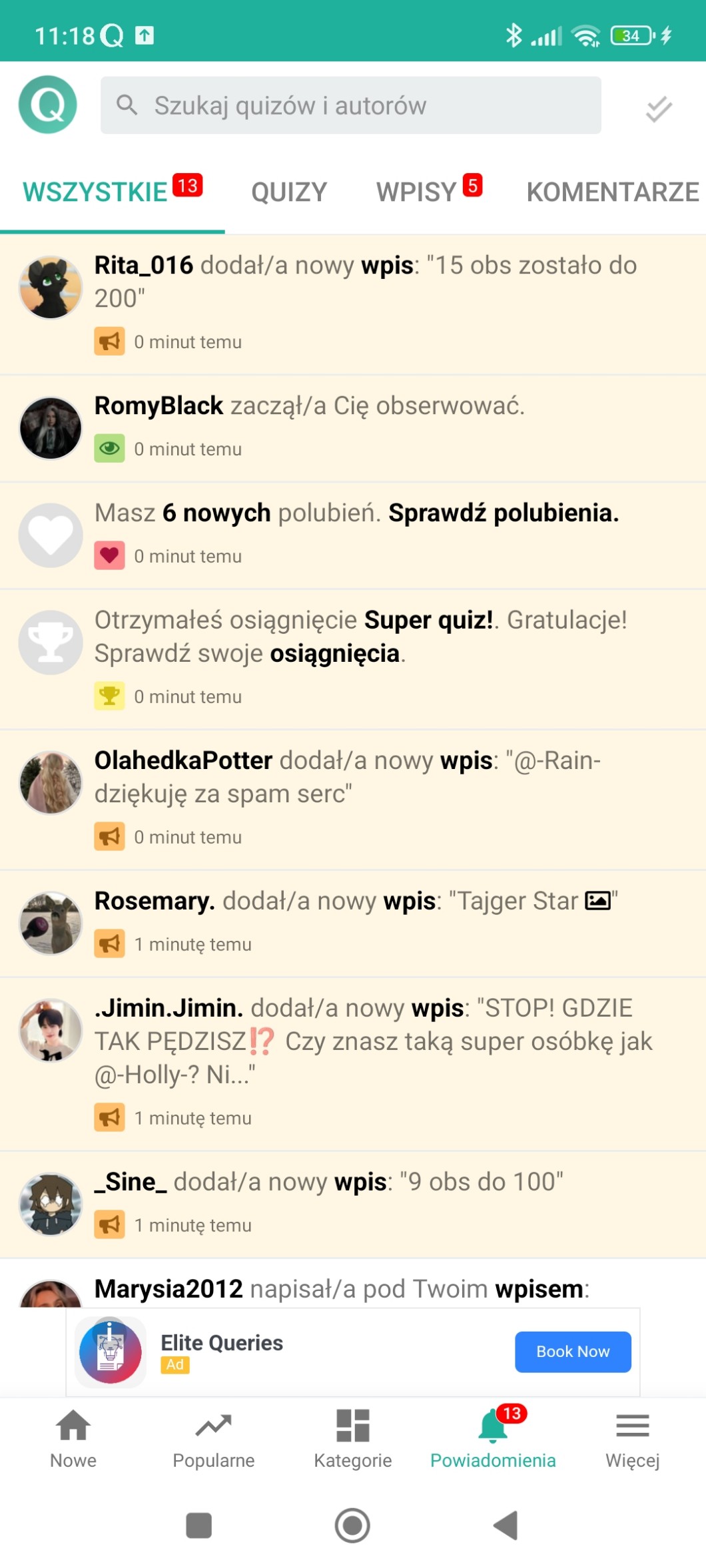Mark all notifications as read
The height and width of the screenshot is (1568, 706).
click(x=658, y=109)
